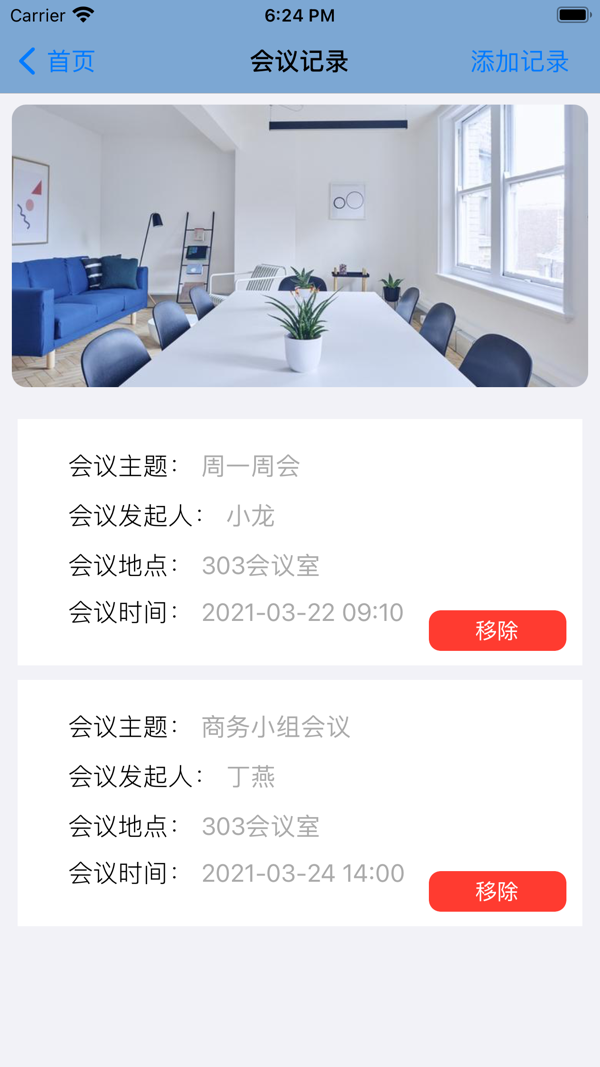The height and width of the screenshot is (1067, 600).
Task: Remove the 商务小组会议 meeting record
Action: coord(497,891)
